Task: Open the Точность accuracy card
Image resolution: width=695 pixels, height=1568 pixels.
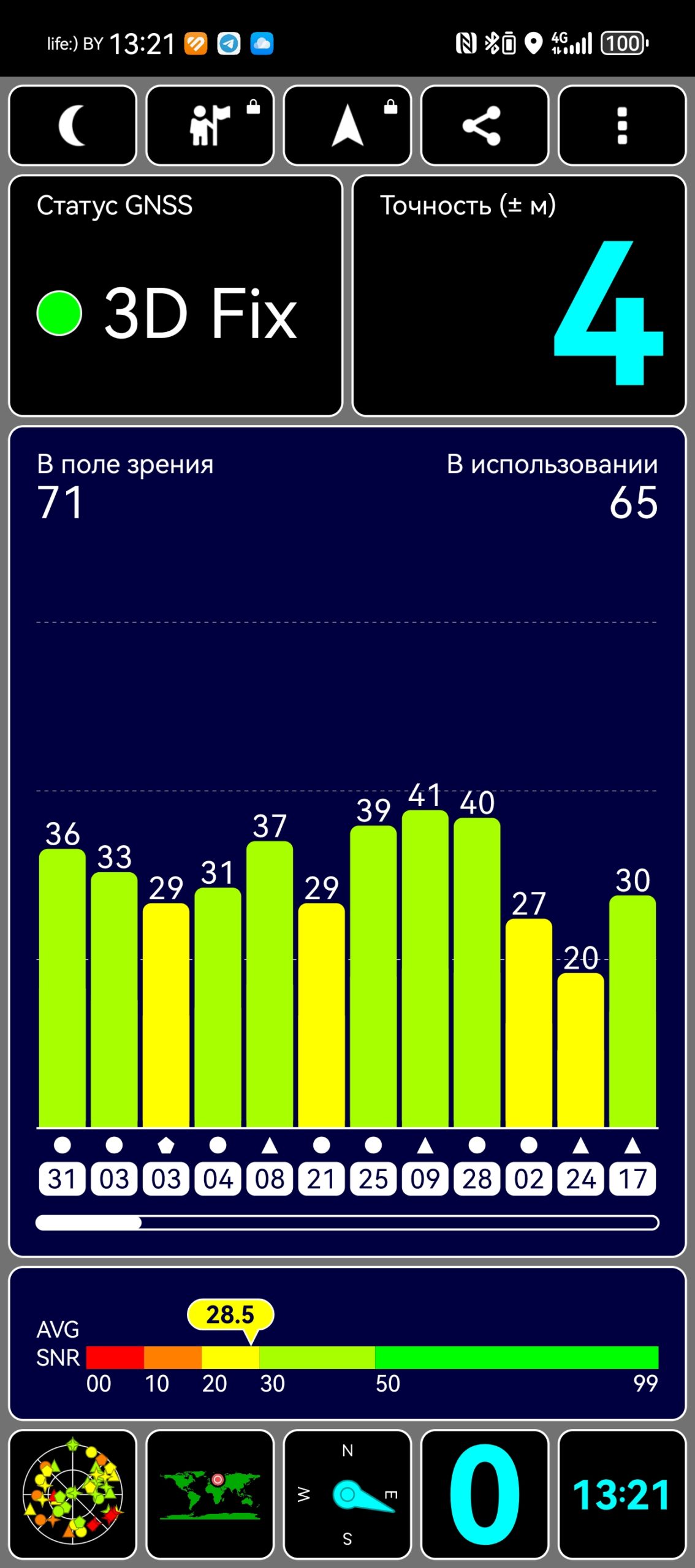Action: [x=519, y=296]
